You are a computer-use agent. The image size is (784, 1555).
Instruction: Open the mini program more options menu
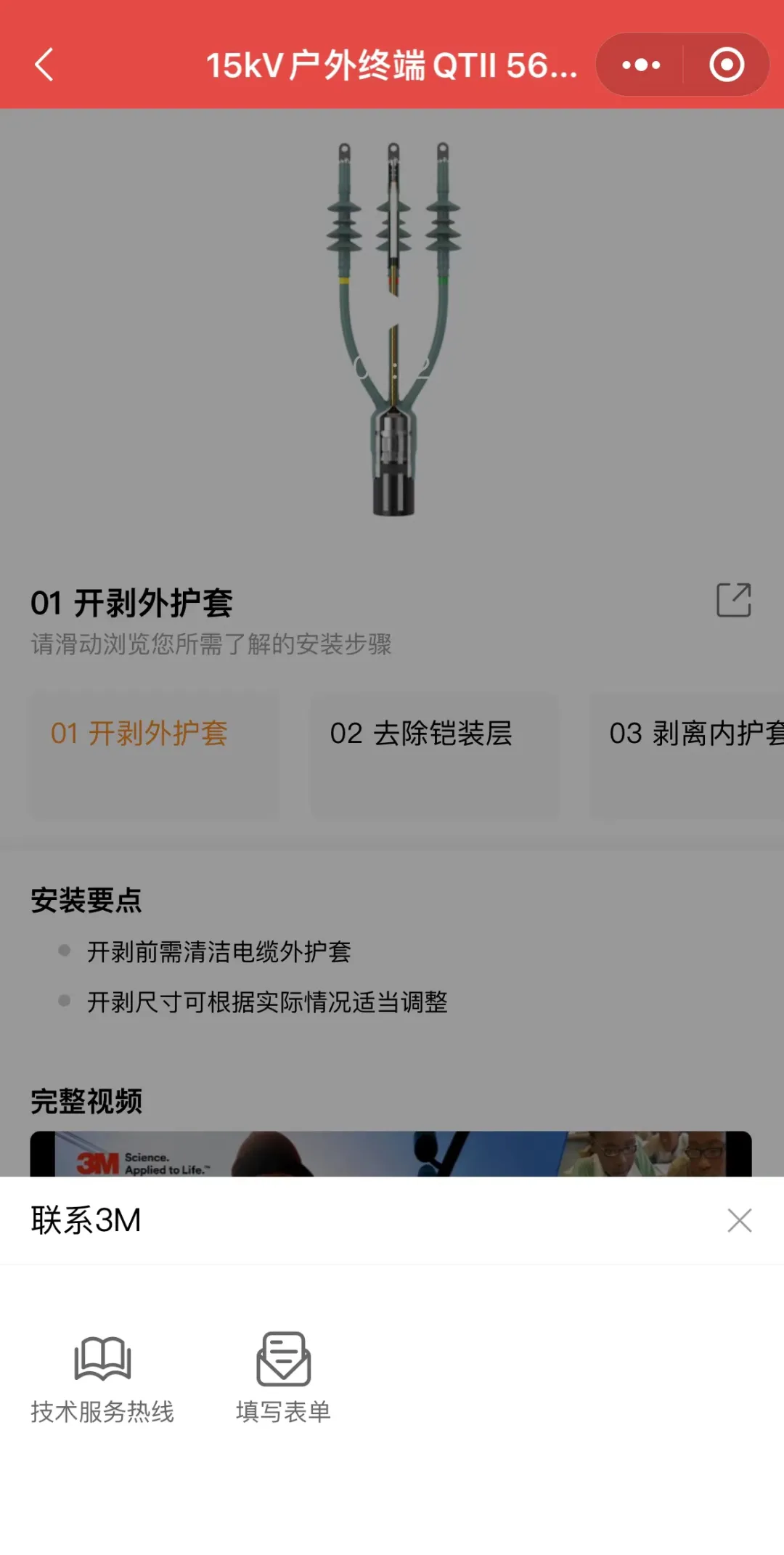641,65
